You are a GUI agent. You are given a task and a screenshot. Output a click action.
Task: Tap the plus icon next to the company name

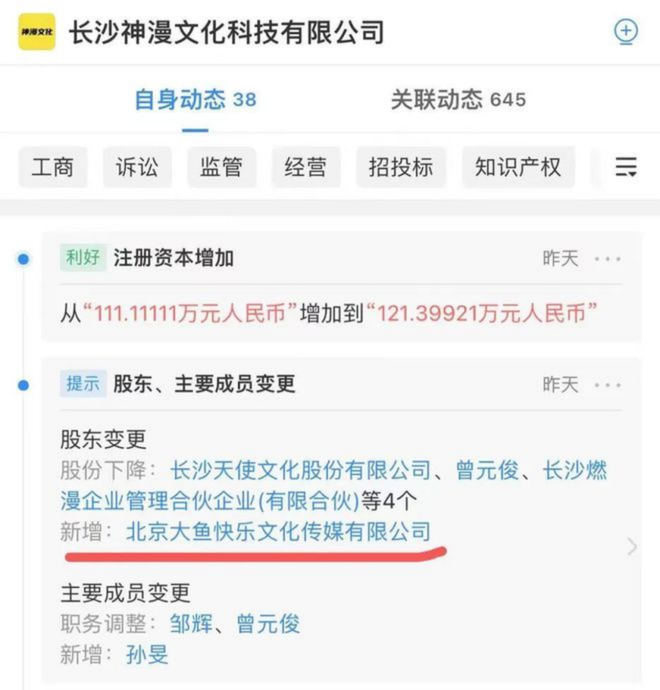click(x=625, y=32)
